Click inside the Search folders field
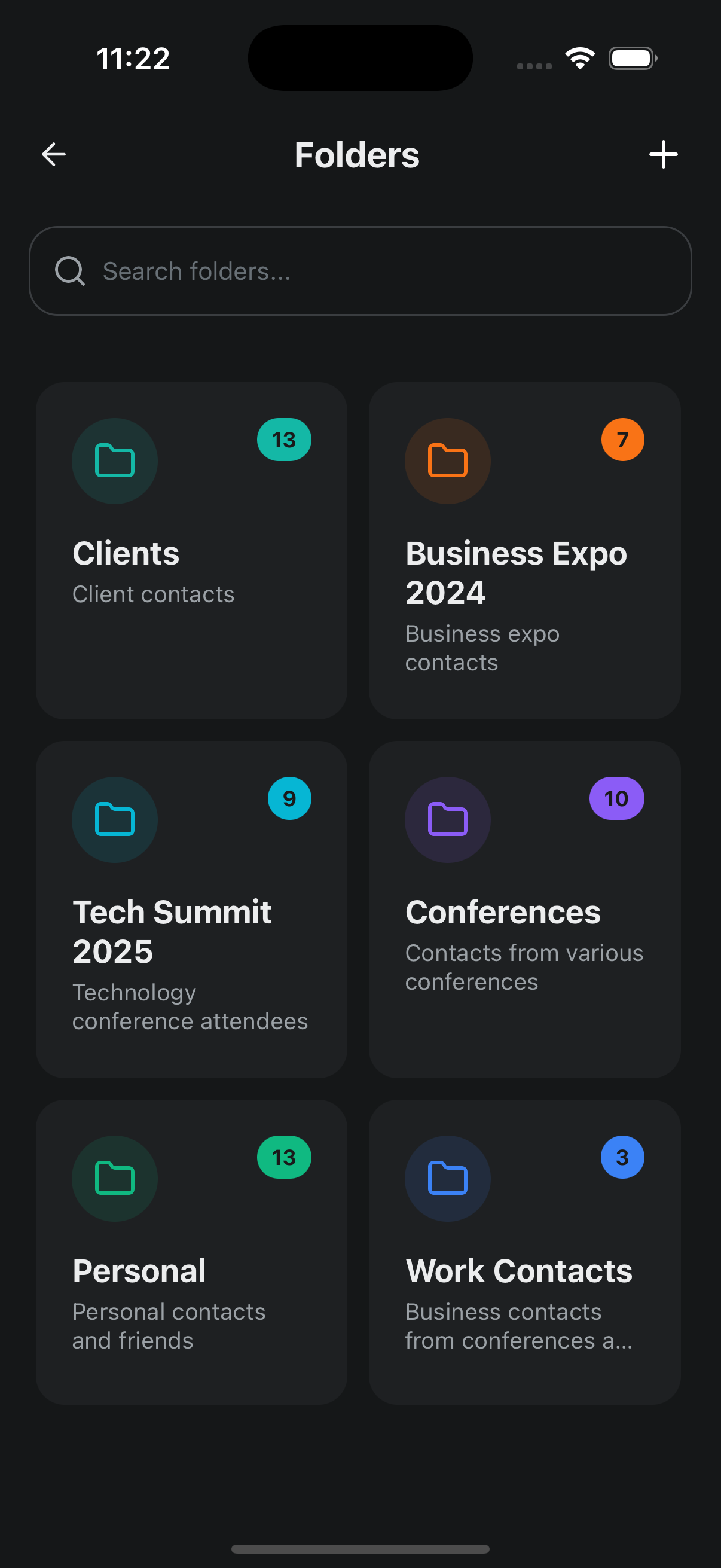Screen dimensions: 721x1568 [x=360, y=270]
